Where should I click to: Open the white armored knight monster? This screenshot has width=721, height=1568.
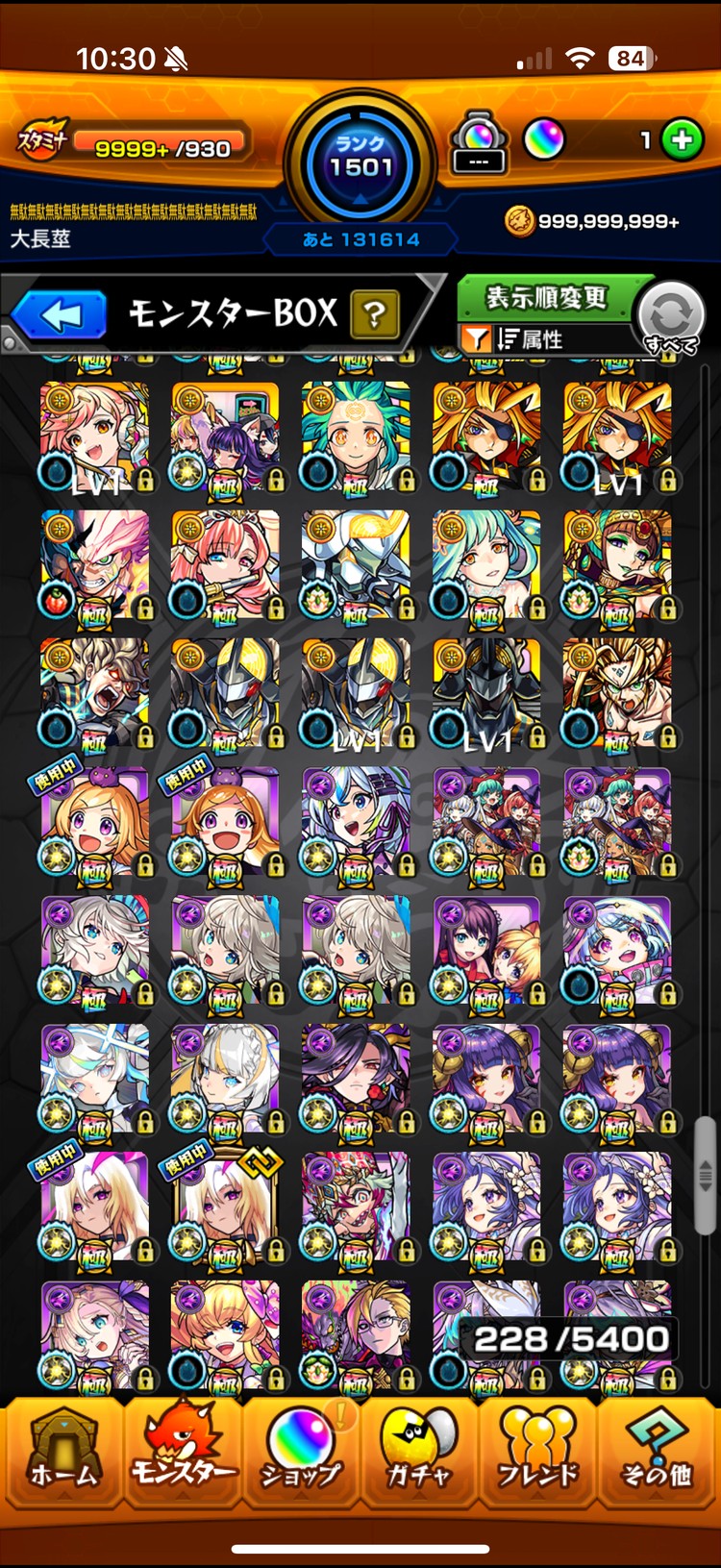[x=356, y=565]
